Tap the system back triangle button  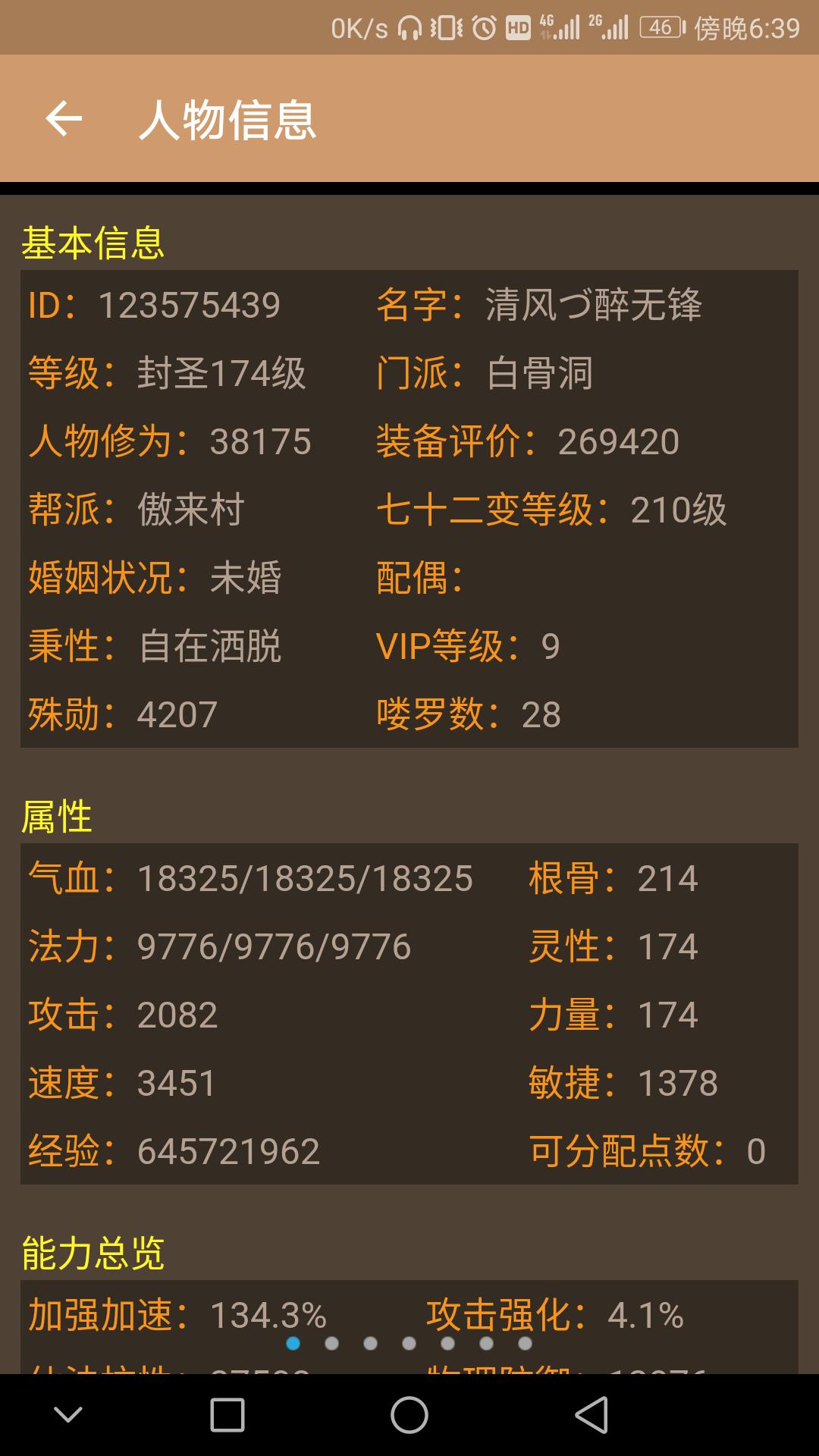tap(591, 1415)
